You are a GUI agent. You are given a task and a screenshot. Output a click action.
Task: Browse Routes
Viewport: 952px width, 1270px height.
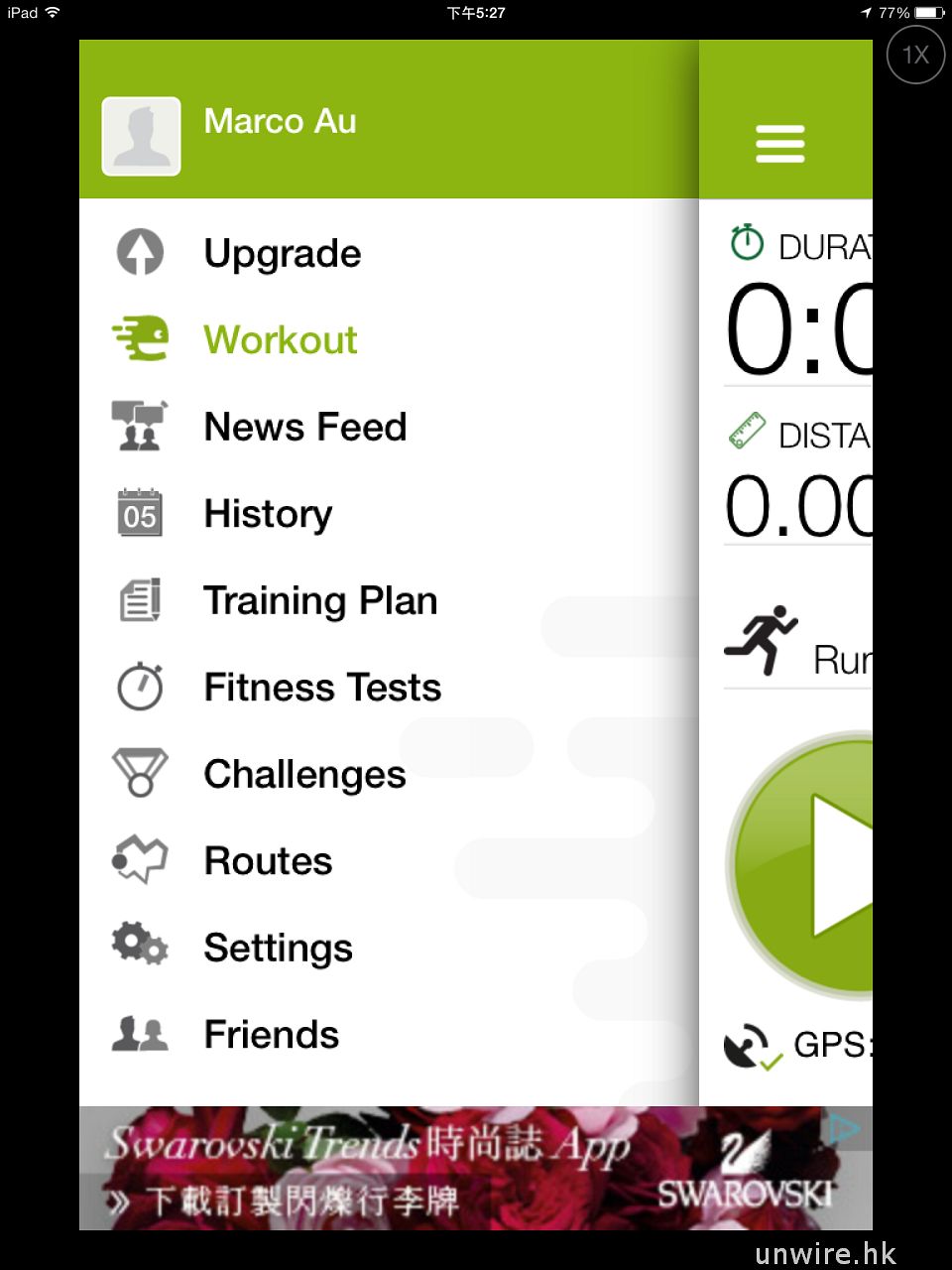pyautogui.click(x=268, y=861)
